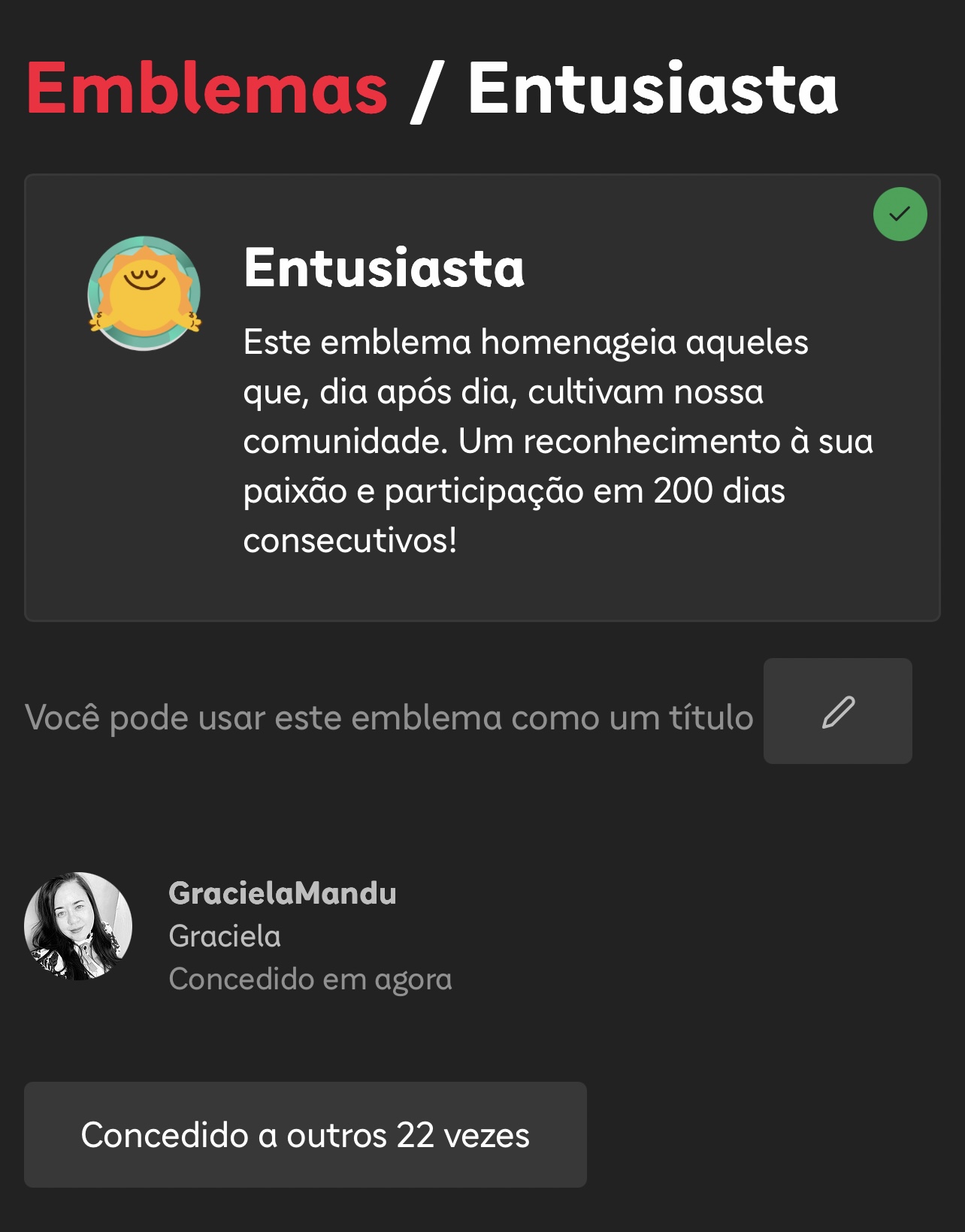Open GracielaMandu's profile
The image size is (965, 1232).
coord(282,893)
